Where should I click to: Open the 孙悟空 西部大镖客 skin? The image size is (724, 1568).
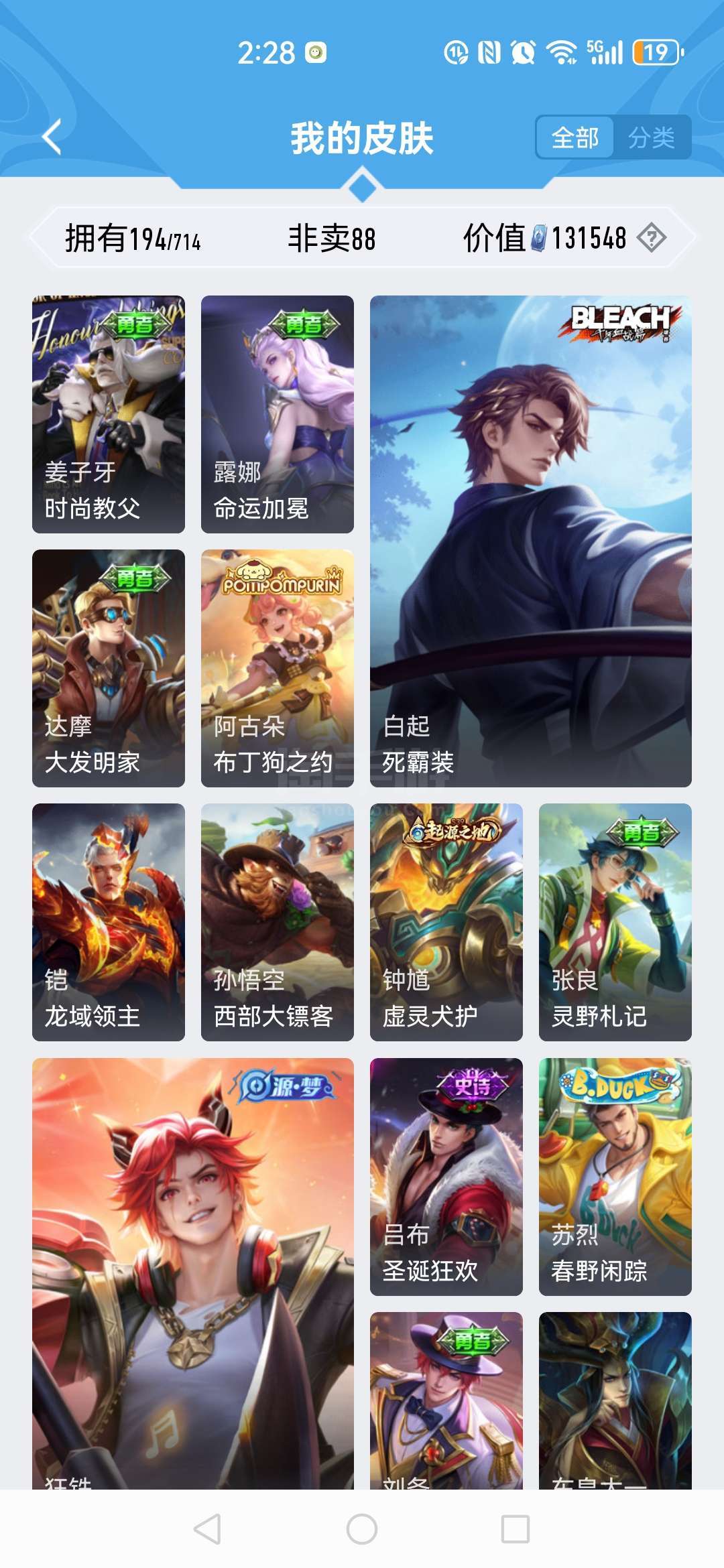tap(278, 922)
